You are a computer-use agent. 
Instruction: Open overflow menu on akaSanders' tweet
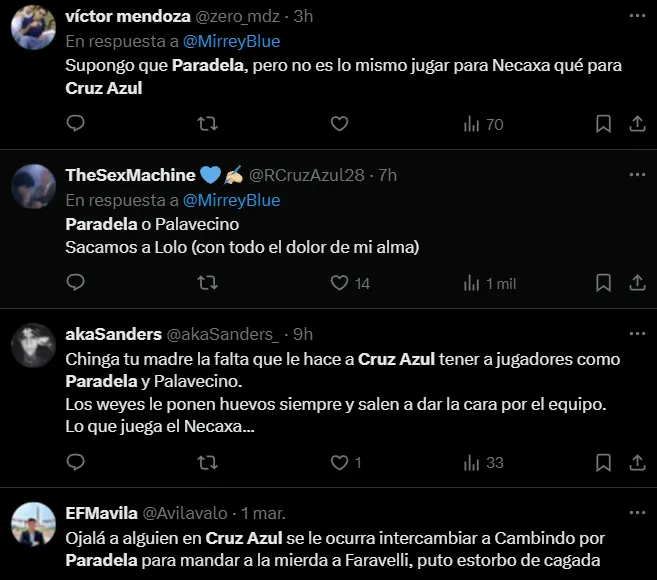click(637, 333)
